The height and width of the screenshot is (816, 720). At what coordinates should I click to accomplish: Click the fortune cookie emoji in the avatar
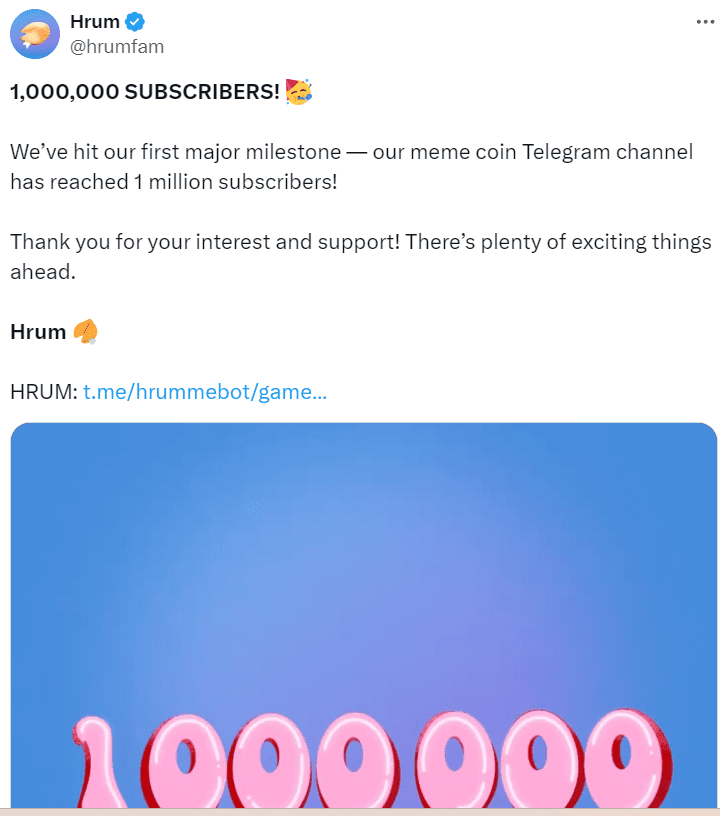[x=34, y=34]
